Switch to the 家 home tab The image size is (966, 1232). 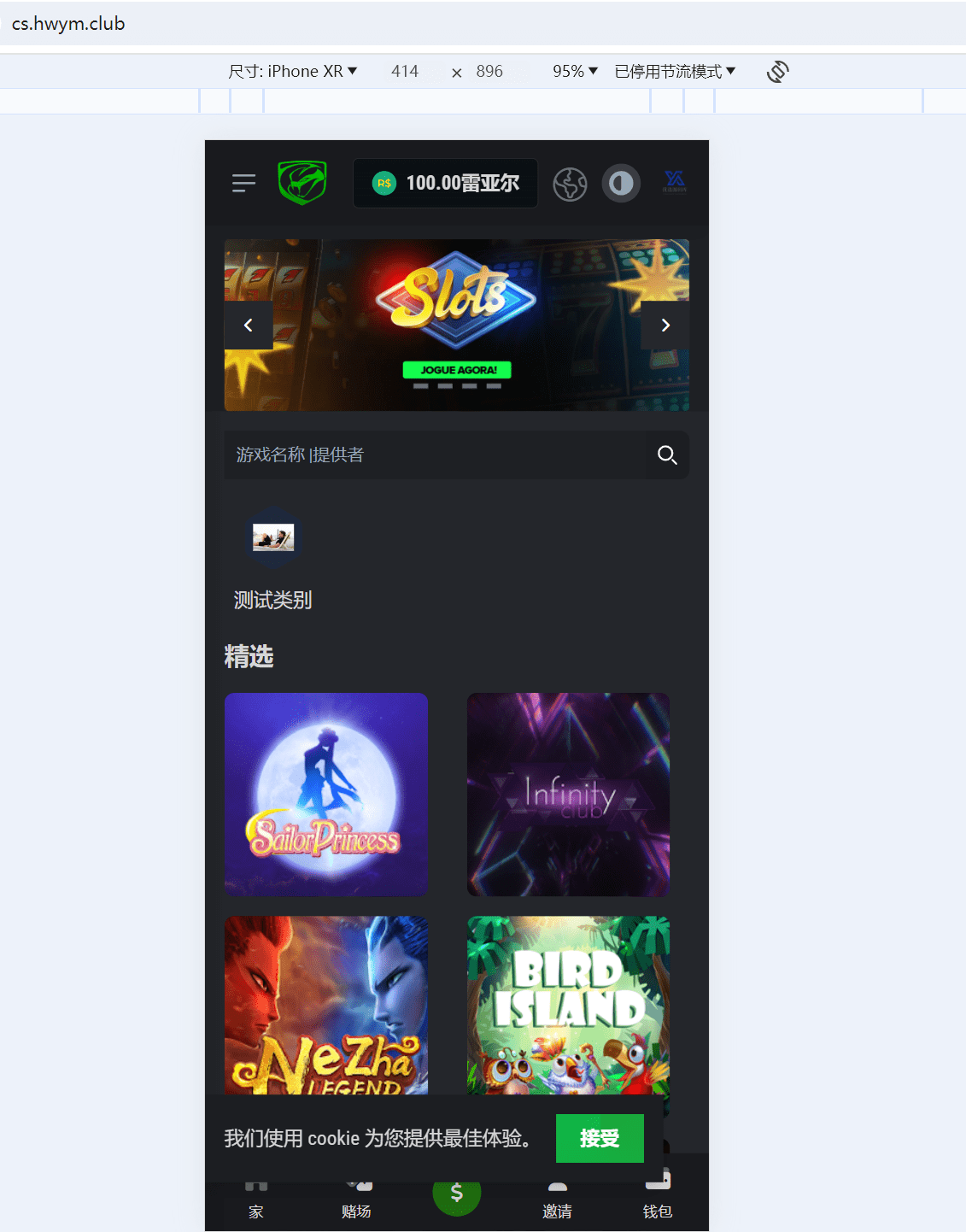coord(256,1206)
